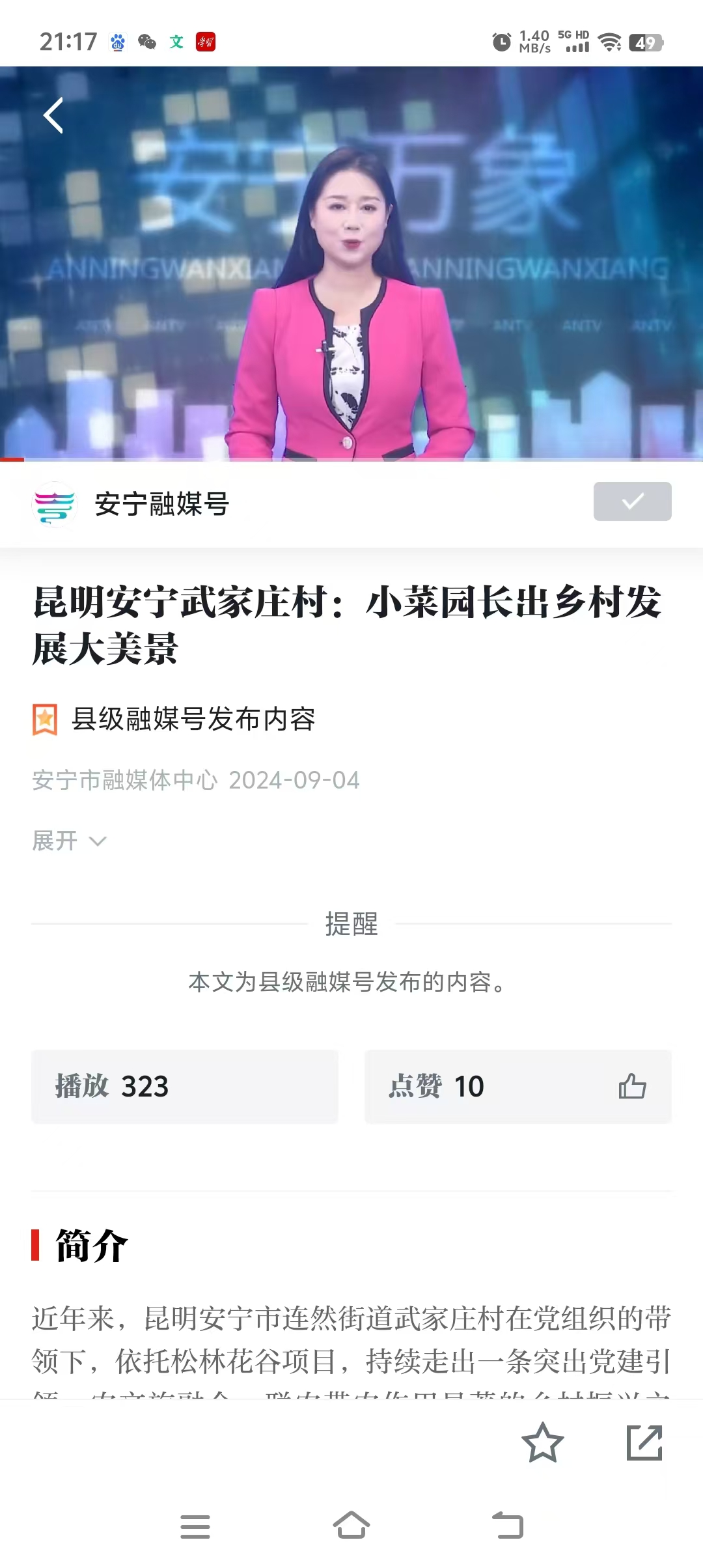Toggle the followed checkmark button for 安宁融媒号

point(632,501)
